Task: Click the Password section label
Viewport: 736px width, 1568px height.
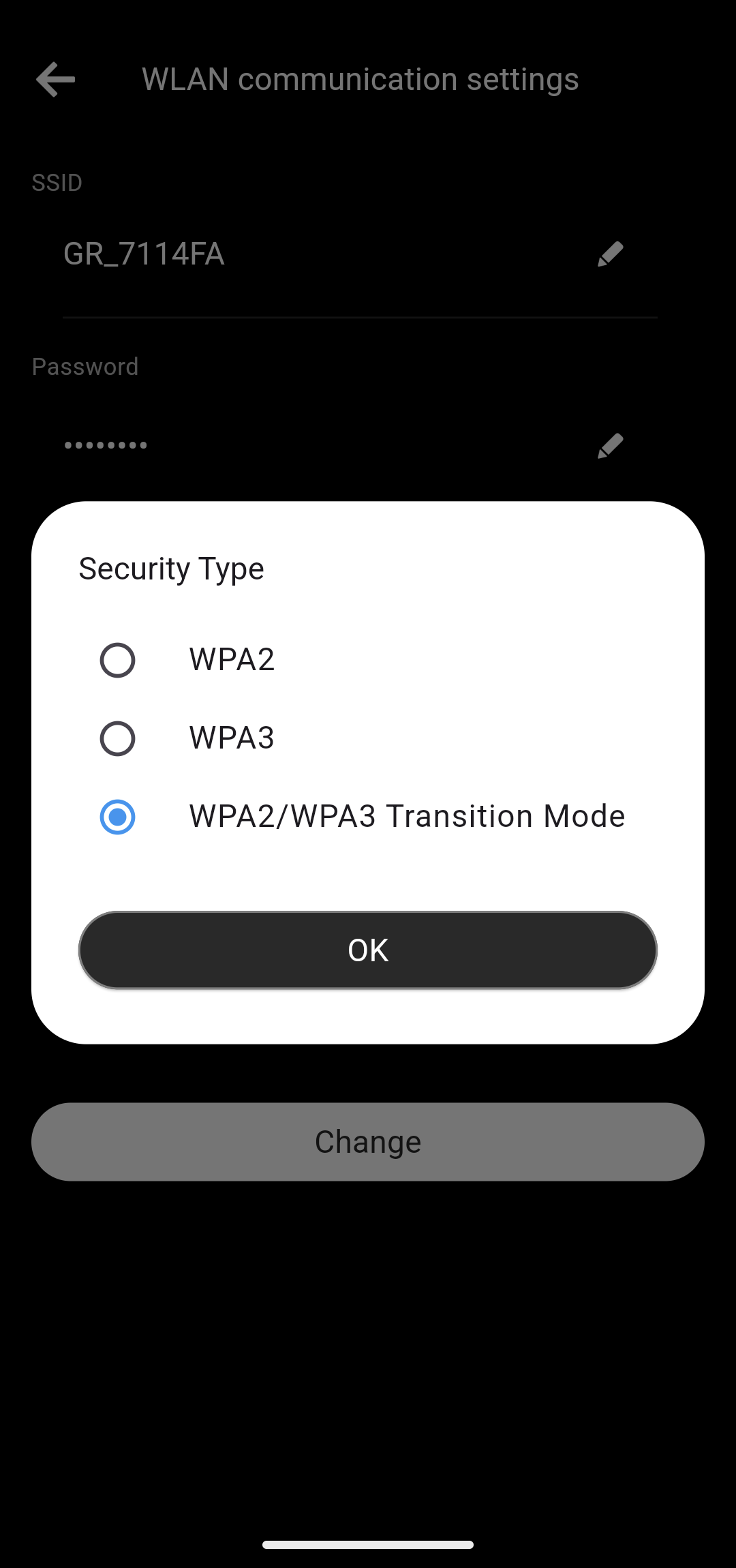Action: 85,367
